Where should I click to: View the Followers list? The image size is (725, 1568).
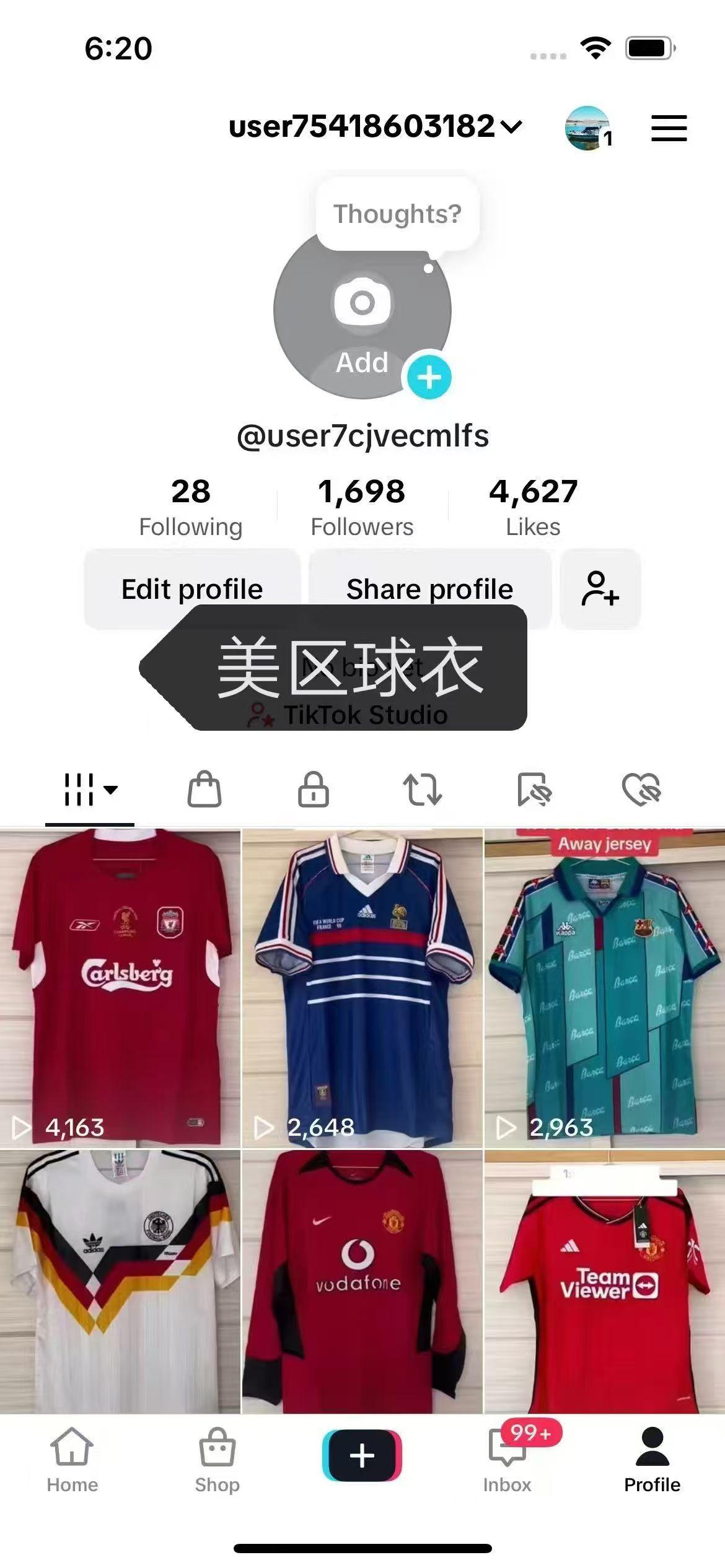coord(362,507)
